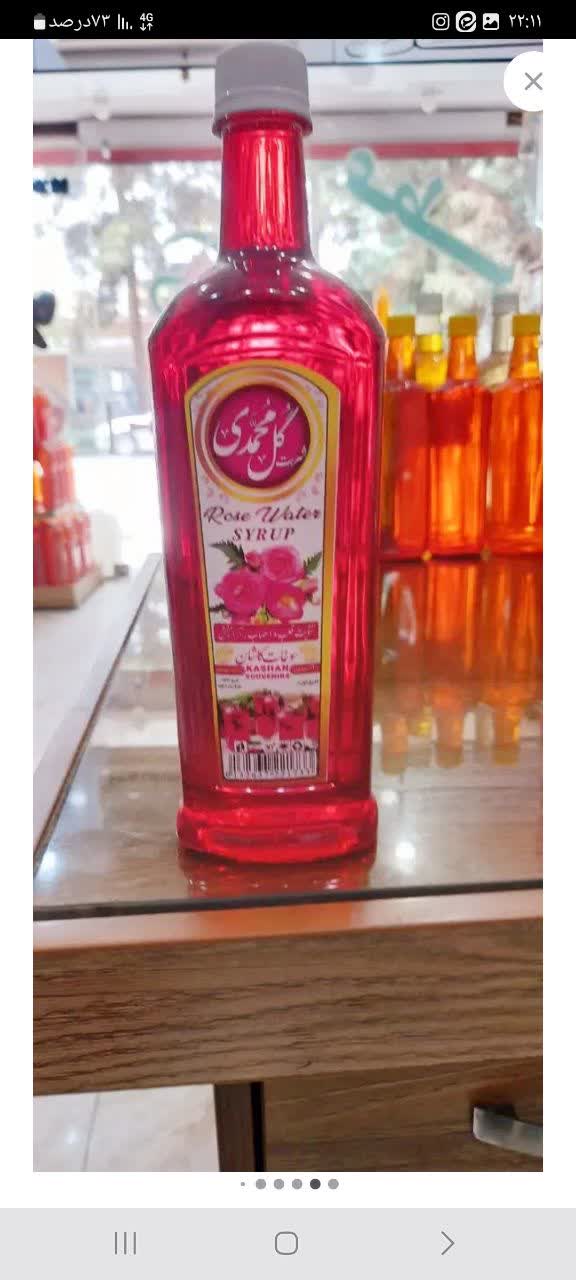Go to the home screen
Image resolution: width=576 pixels, height=1280 pixels.
point(286,1243)
